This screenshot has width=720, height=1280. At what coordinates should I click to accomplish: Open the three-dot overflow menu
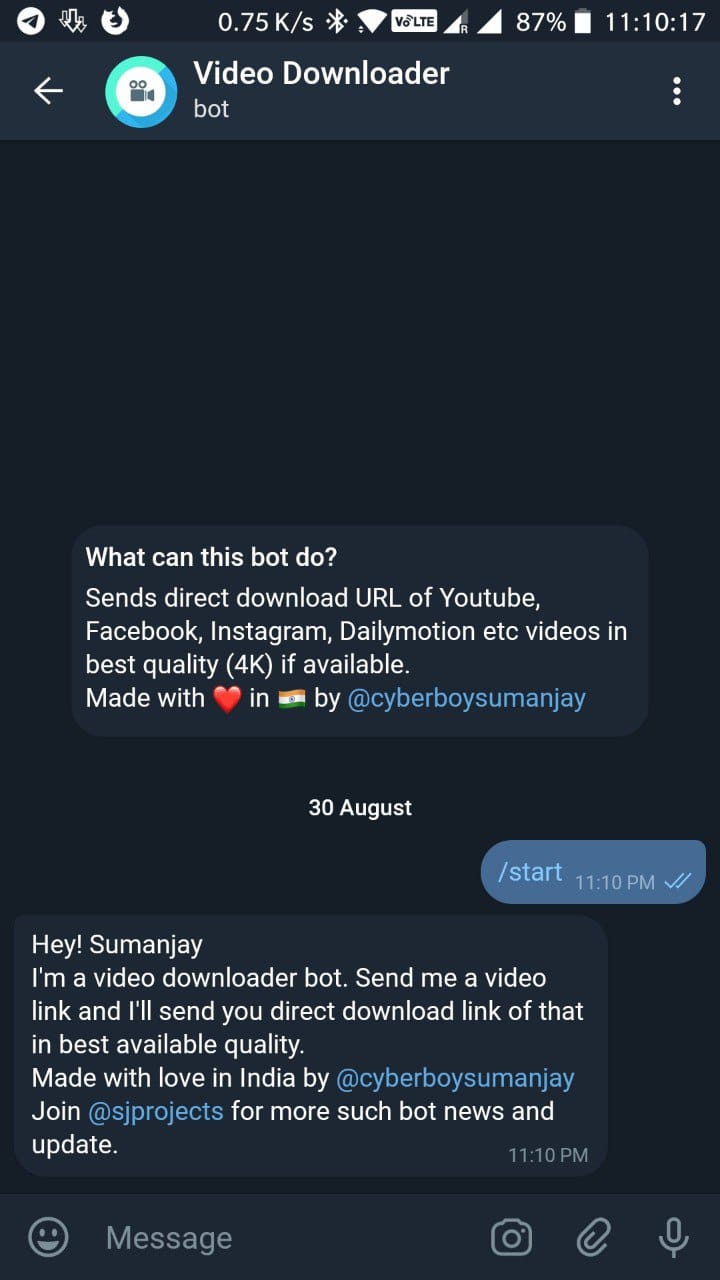[677, 91]
